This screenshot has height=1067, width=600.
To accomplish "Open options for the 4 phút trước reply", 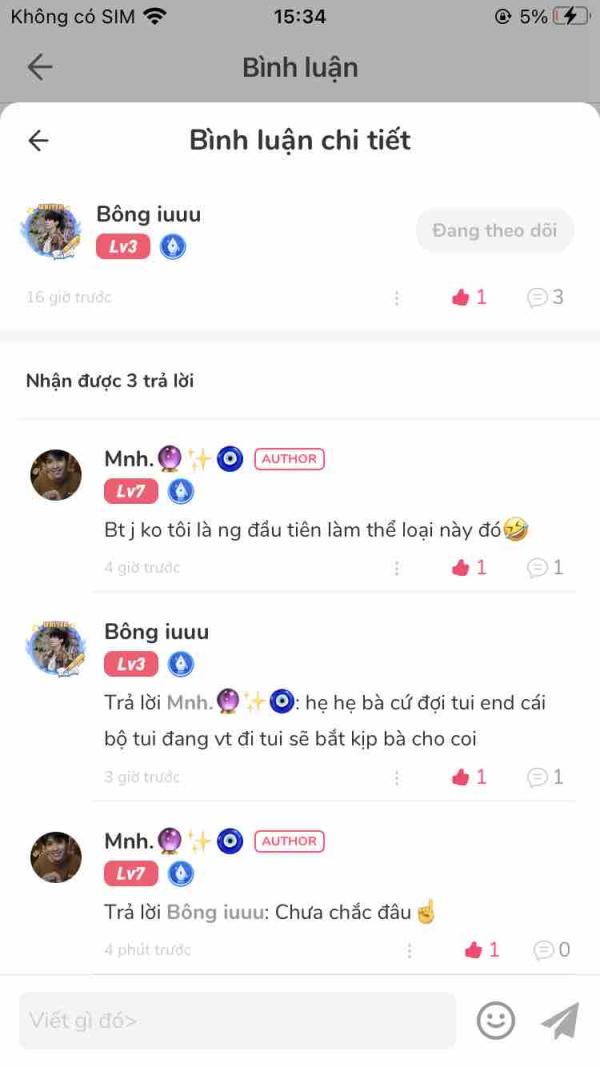I will tap(409, 950).
